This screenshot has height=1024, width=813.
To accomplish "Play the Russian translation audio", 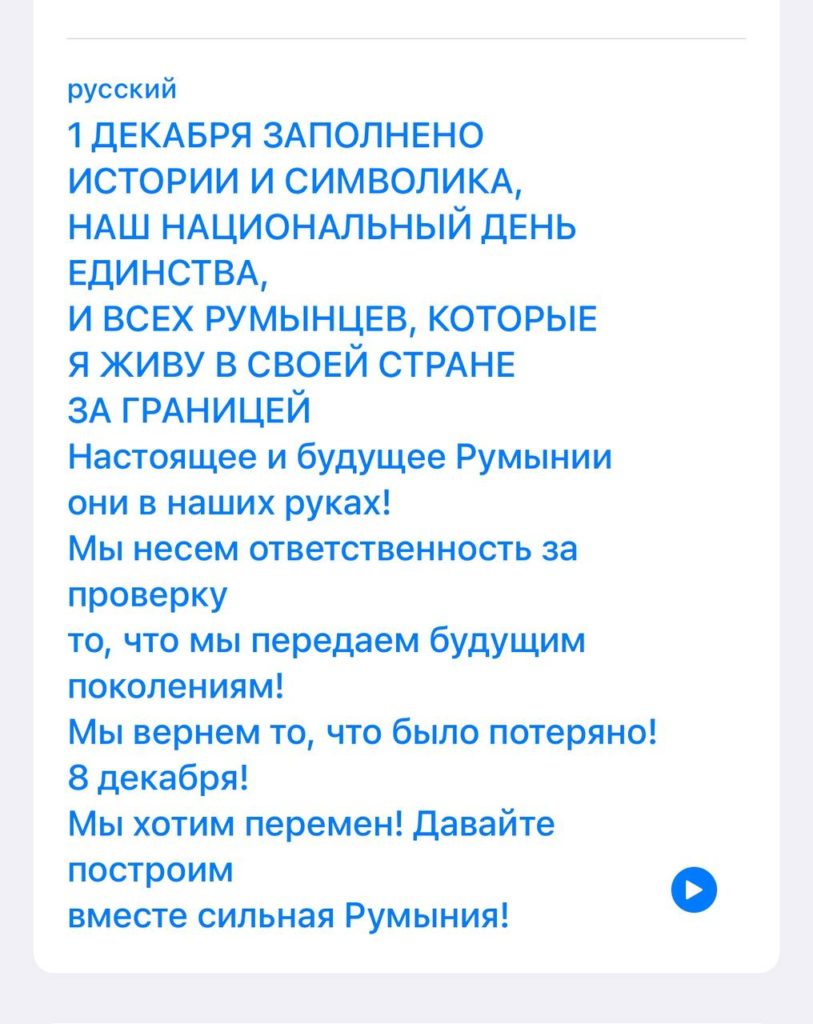I will click(694, 889).
